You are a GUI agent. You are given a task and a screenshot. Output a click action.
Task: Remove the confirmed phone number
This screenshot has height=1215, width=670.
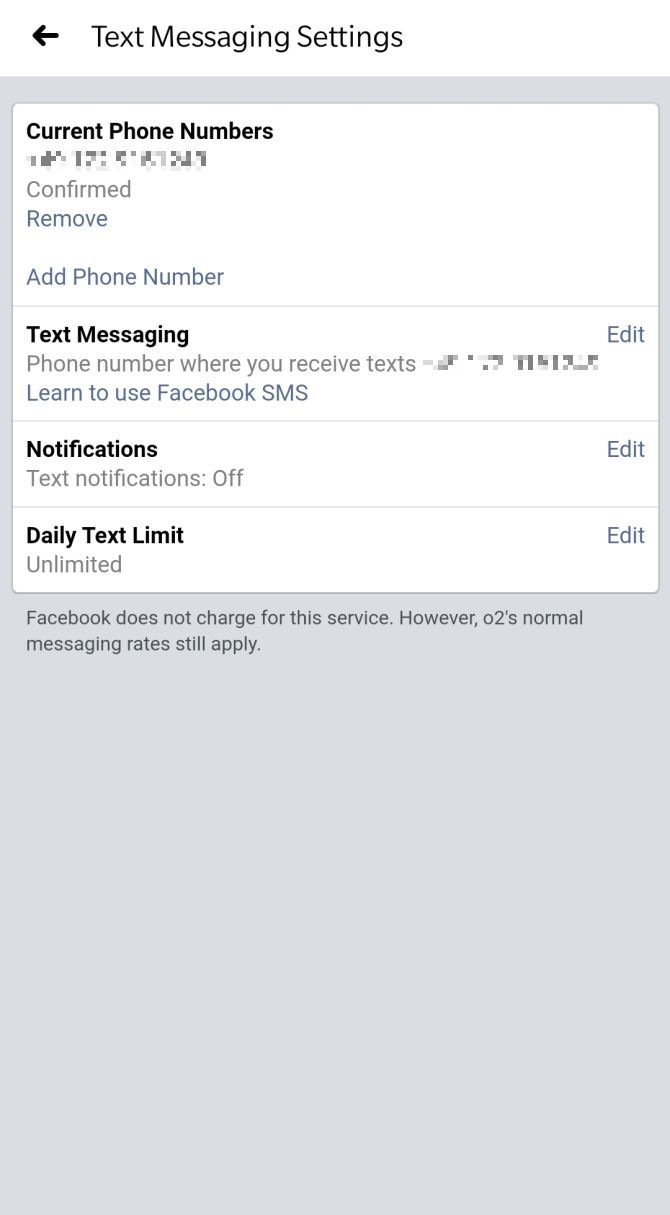click(67, 219)
